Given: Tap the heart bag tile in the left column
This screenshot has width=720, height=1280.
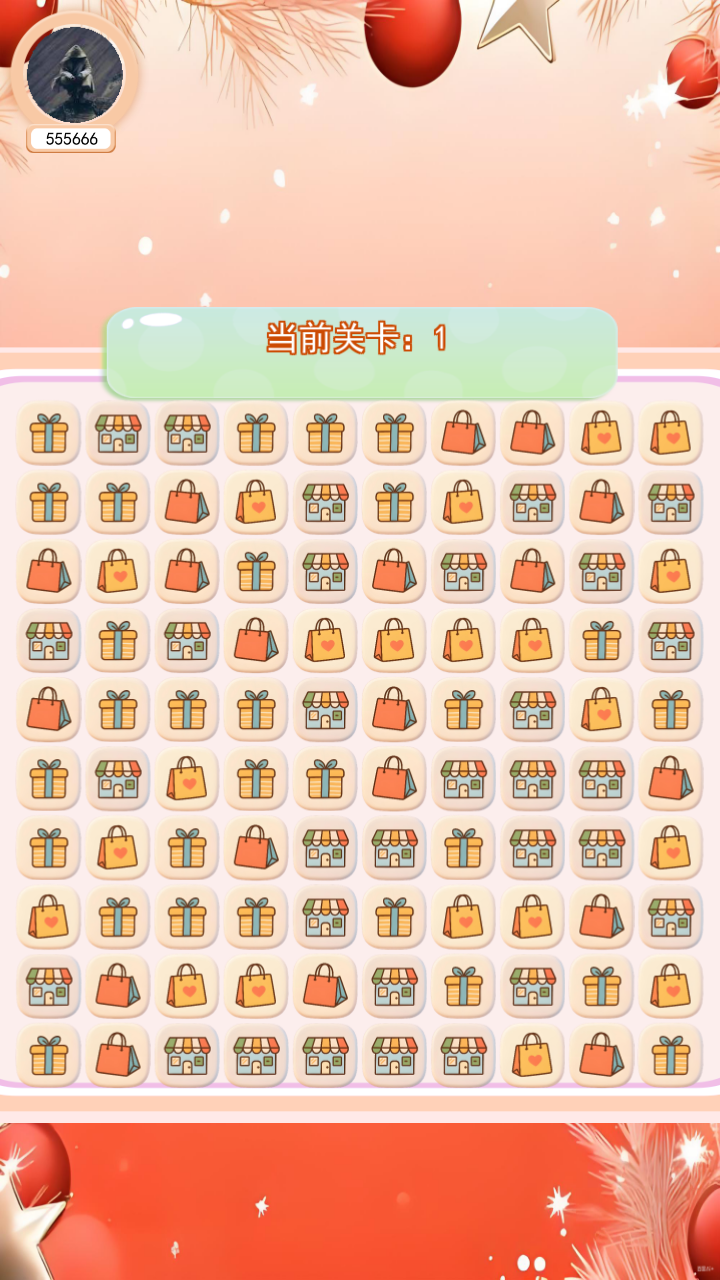Looking at the screenshot, I should click(x=47, y=918).
